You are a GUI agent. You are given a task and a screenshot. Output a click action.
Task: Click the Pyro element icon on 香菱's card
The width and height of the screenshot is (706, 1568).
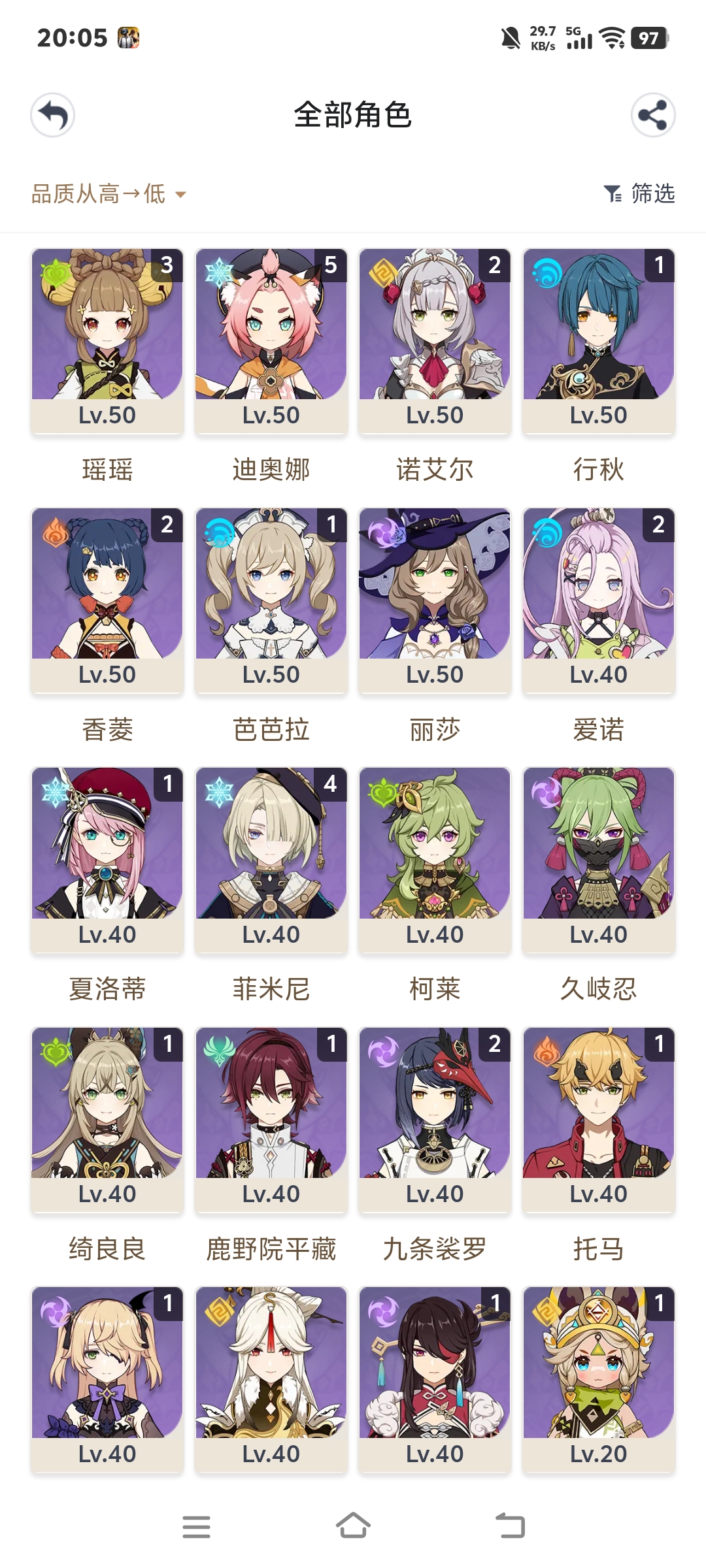pyautogui.click(x=54, y=531)
